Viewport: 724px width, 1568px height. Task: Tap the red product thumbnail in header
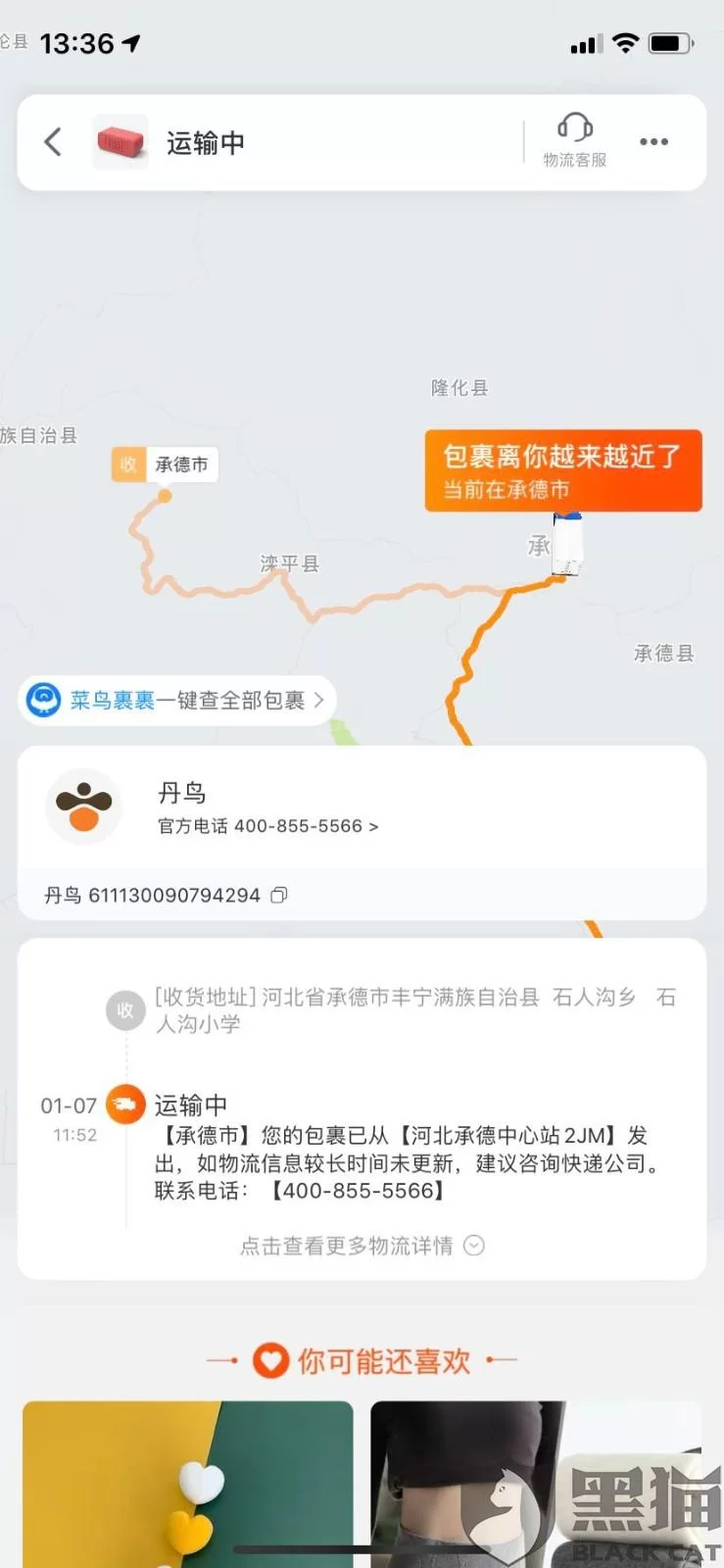tap(121, 142)
